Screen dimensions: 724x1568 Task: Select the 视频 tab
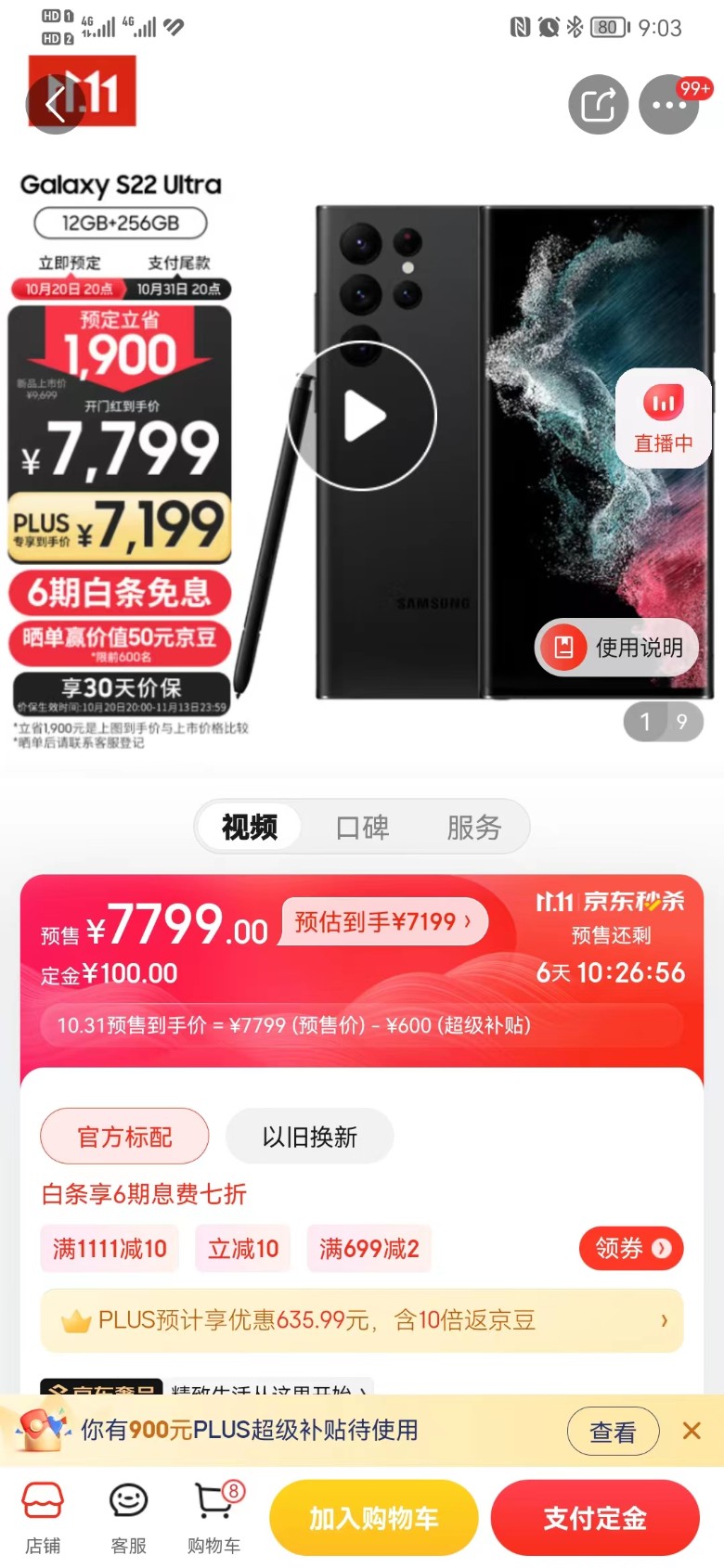250,827
